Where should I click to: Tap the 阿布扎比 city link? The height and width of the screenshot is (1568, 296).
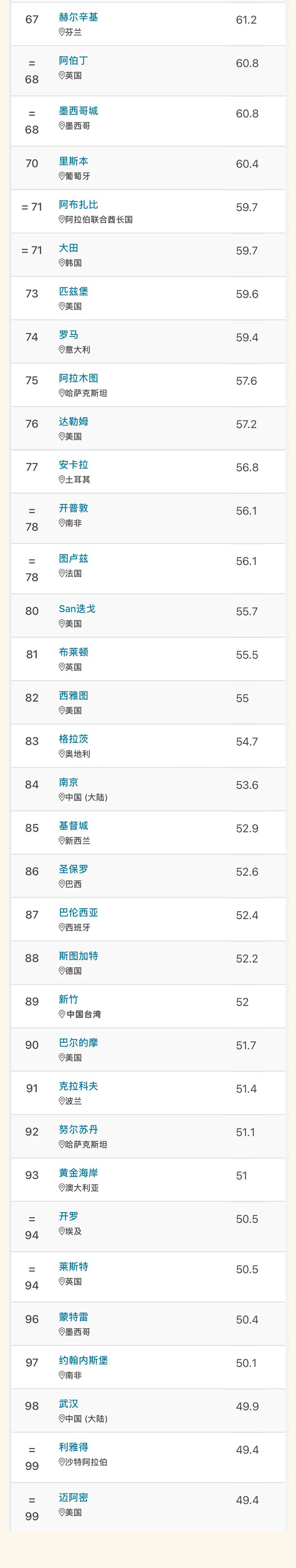click(78, 204)
